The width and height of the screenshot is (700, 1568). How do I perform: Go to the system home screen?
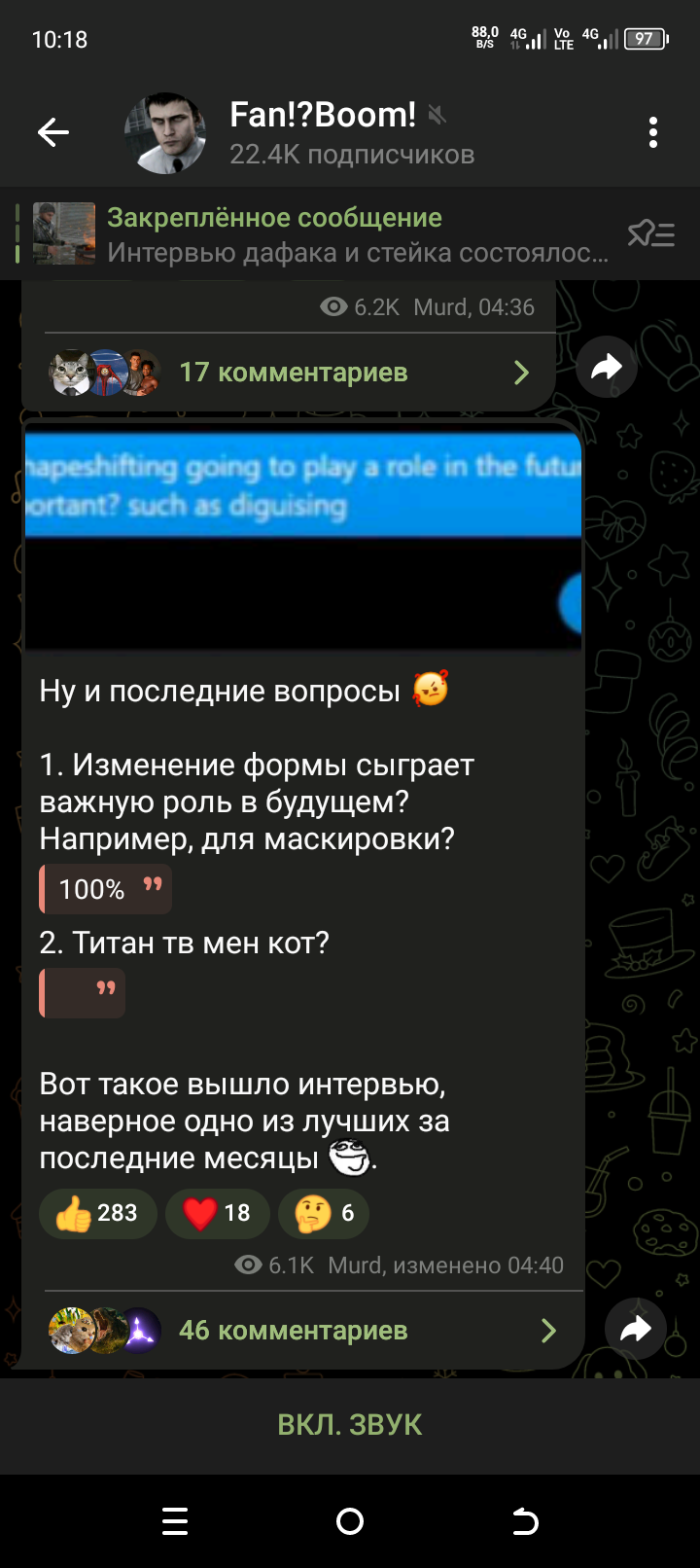click(350, 1522)
